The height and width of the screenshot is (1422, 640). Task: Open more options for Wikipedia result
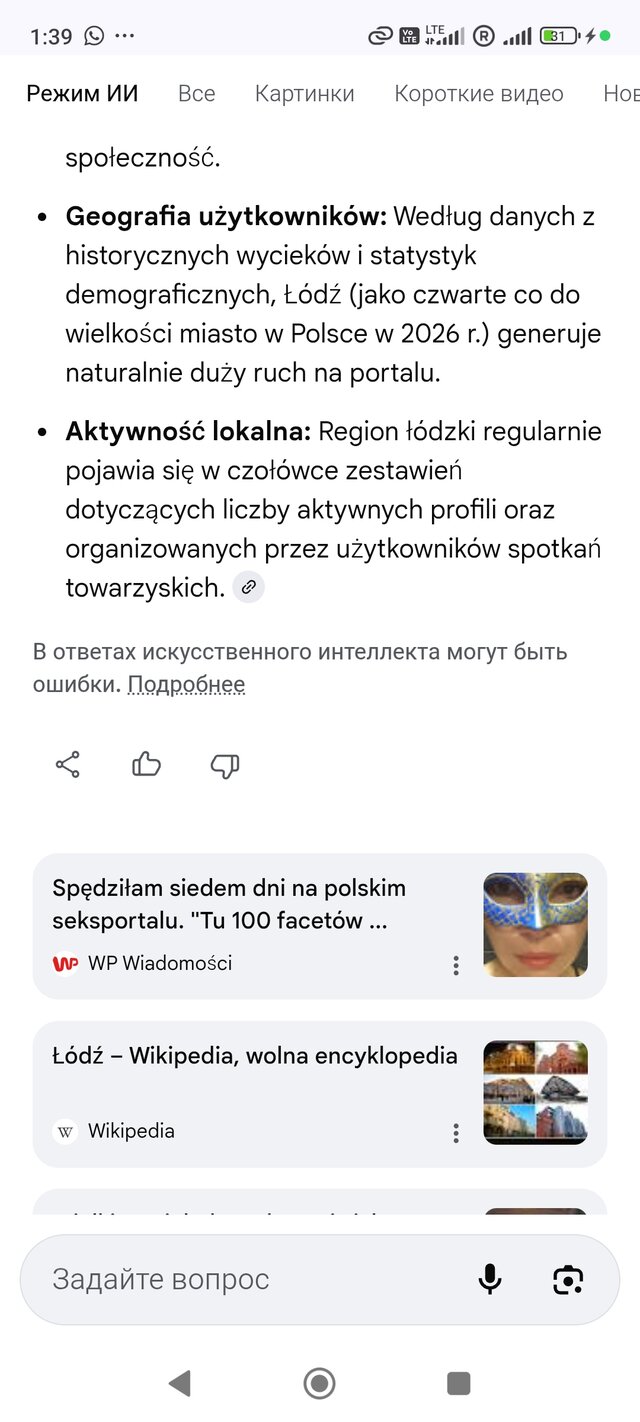point(456,1133)
